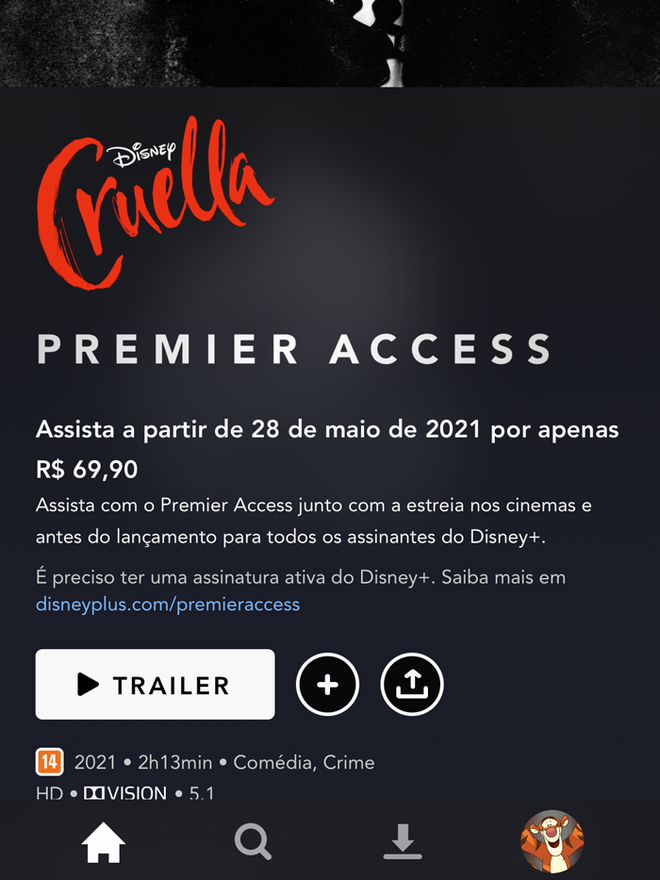Play the Cruella trailer
This screenshot has width=660, height=880.
coord(155,685)
